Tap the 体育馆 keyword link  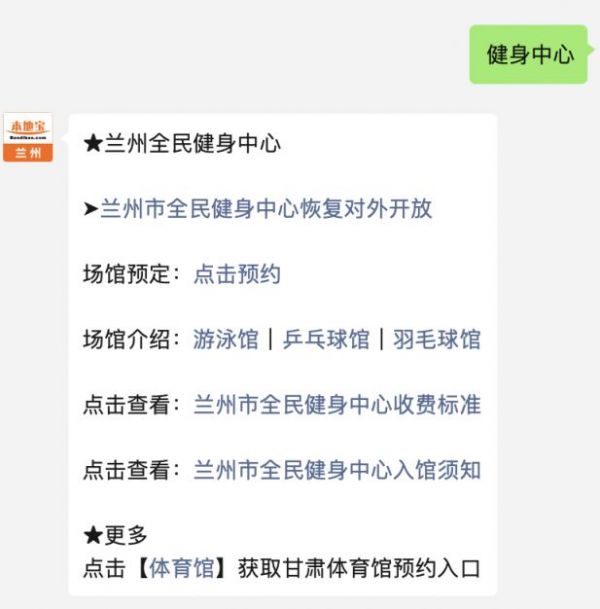click(x=181, y=569)
